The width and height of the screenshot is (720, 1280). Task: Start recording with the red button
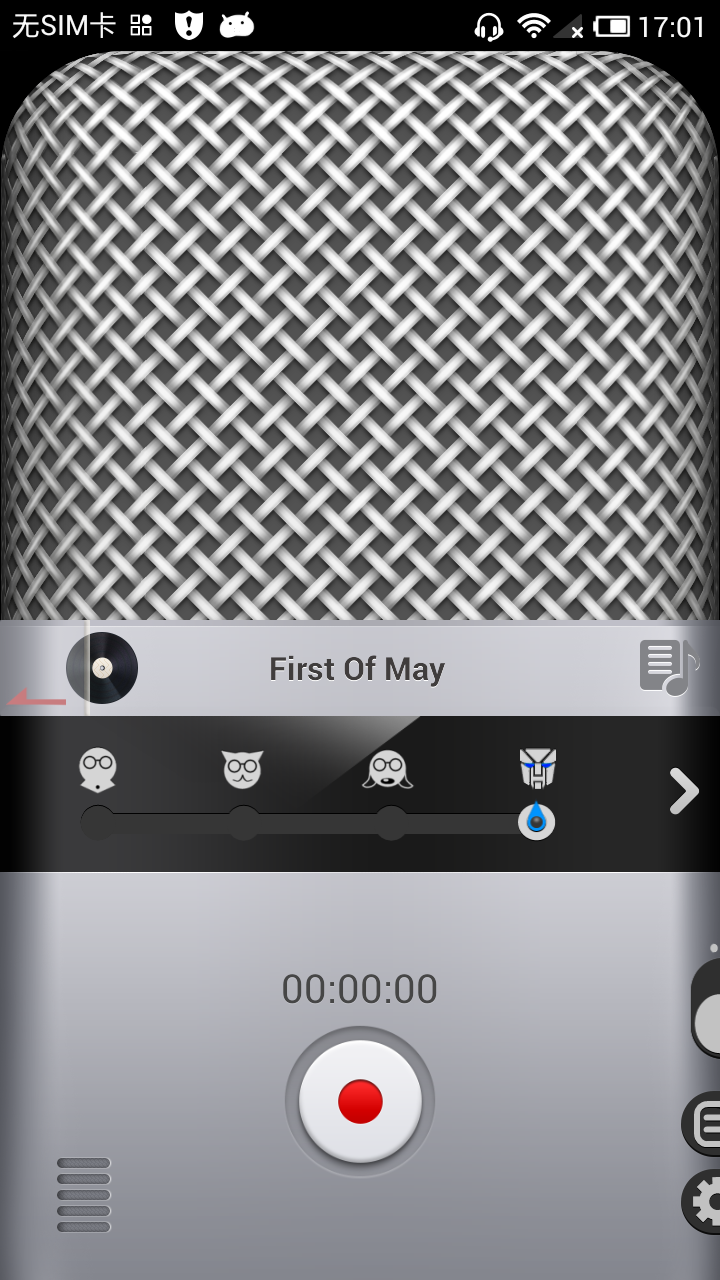(x=360, y=1101)
